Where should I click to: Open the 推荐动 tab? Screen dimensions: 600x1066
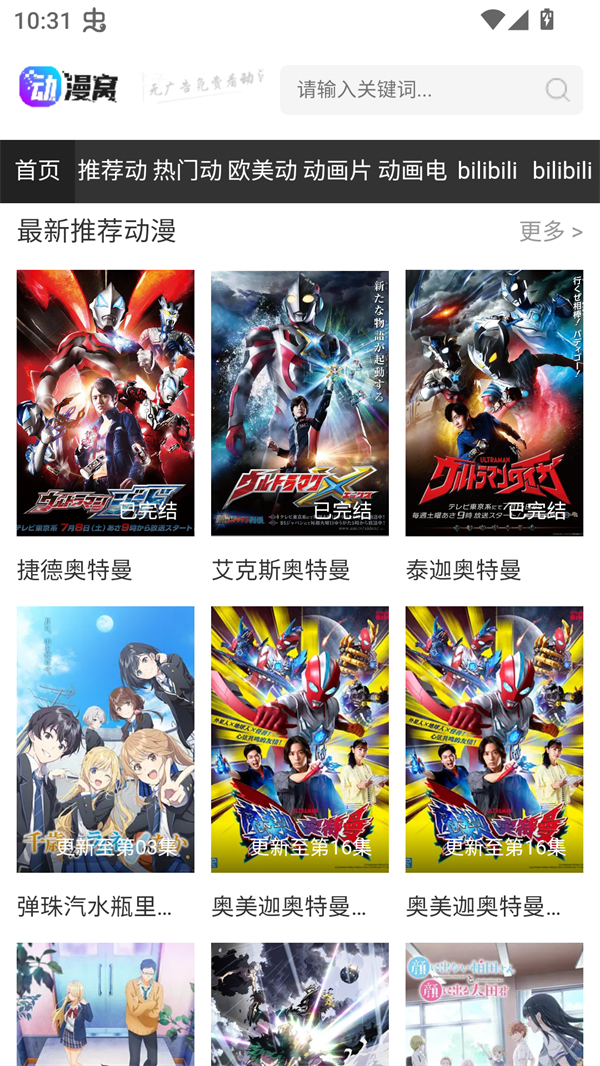(112, 171)
